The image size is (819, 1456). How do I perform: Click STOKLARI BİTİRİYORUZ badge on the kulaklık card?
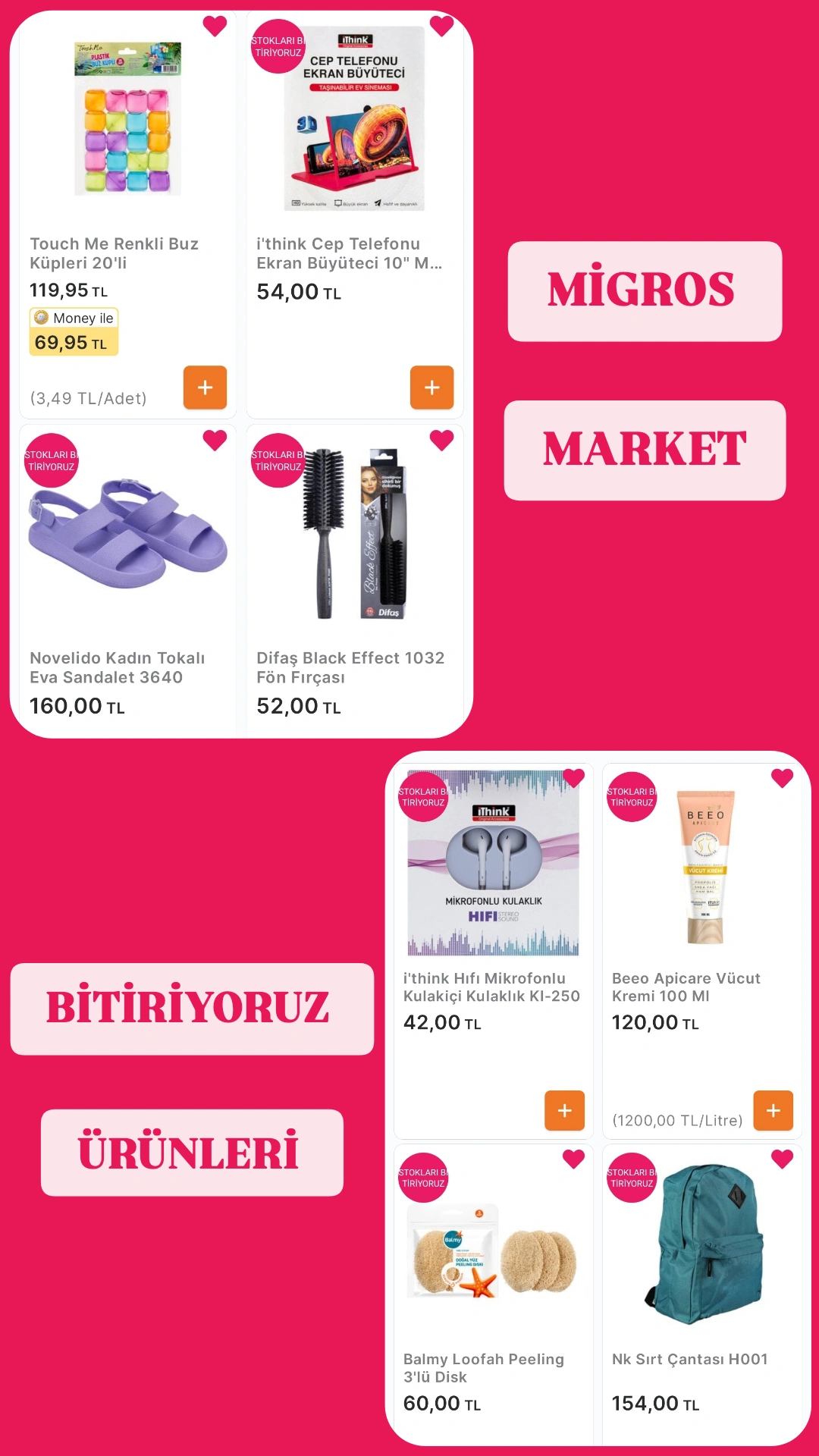point(422,799)
